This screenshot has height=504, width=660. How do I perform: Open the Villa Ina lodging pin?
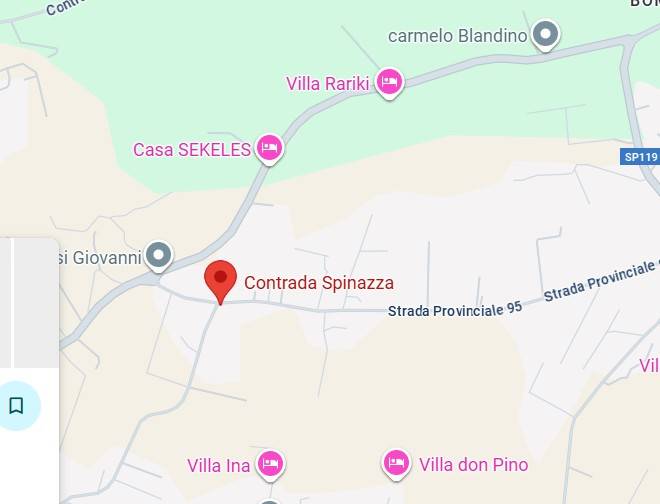pos(269,464)
